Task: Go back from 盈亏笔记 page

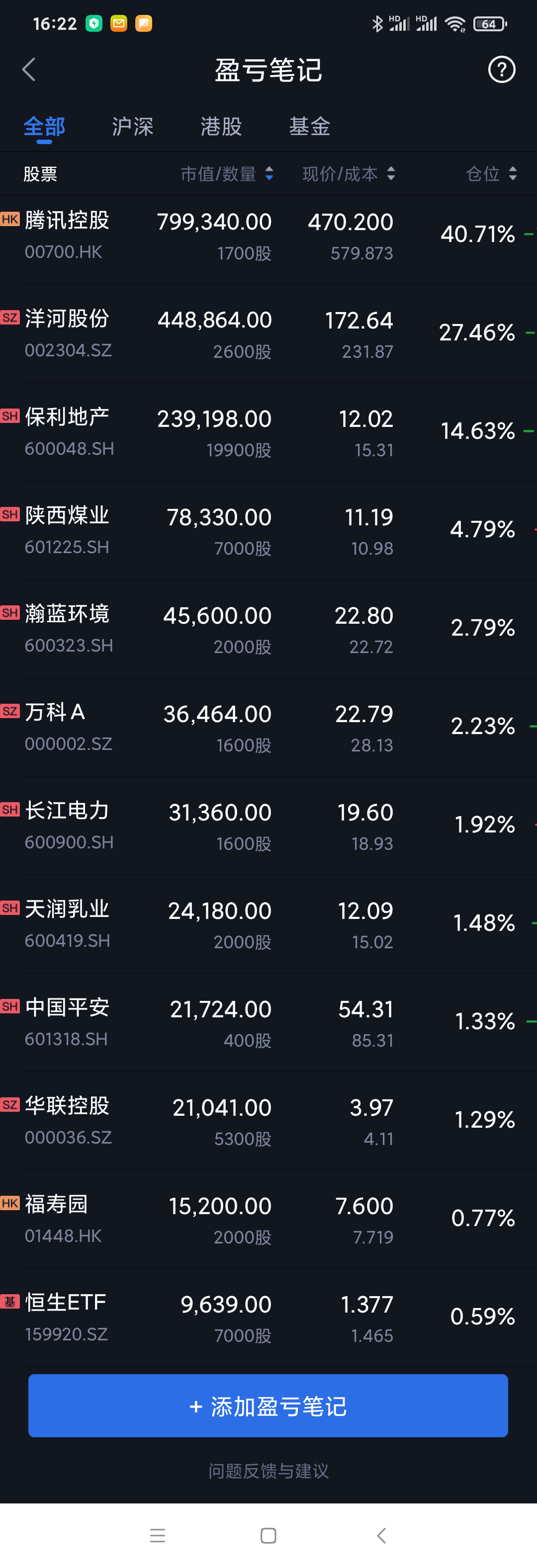Action: pos(29,70)
